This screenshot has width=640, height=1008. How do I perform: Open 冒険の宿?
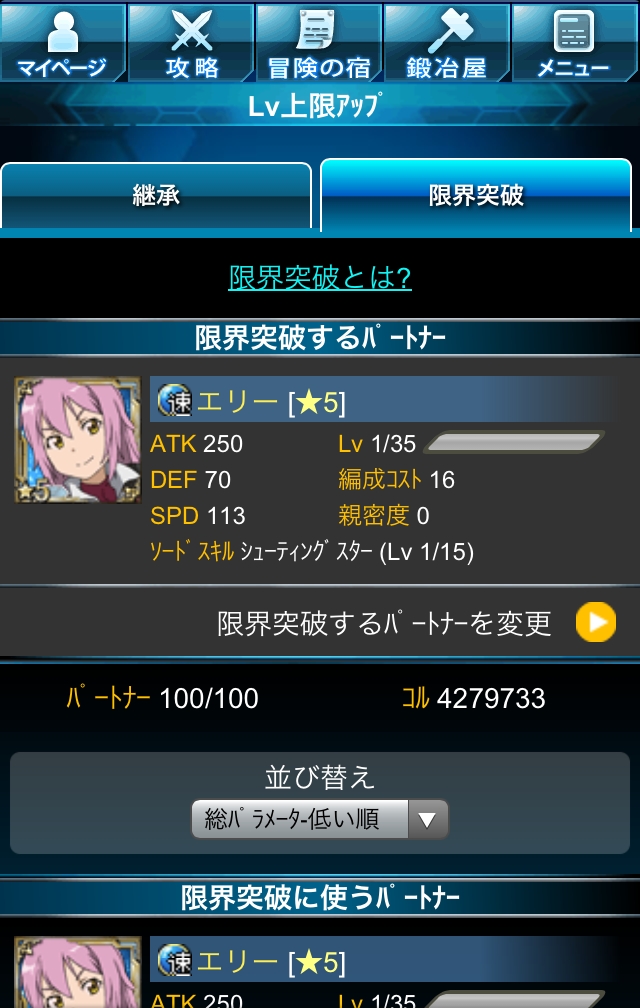[319, 43]
